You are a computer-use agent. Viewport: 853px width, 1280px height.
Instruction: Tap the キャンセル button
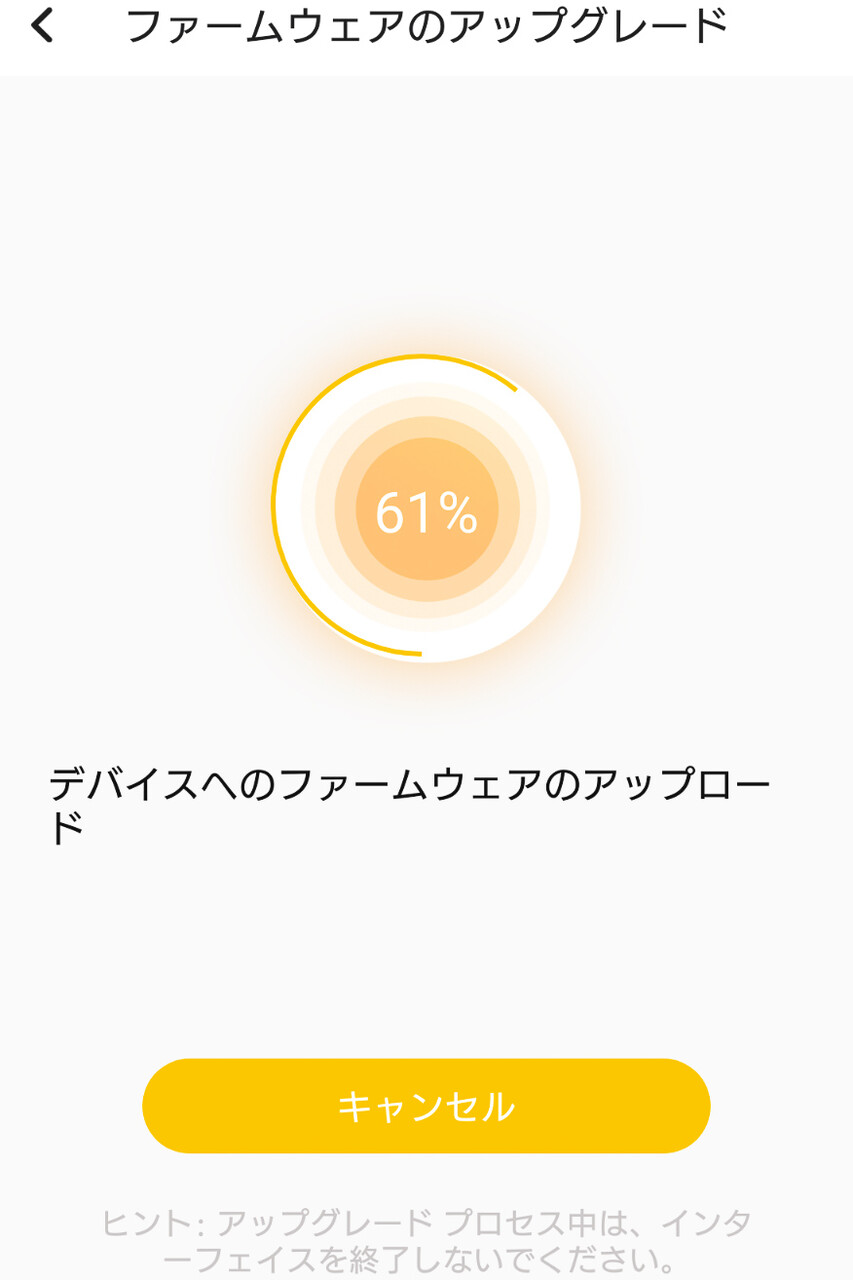[x=426, y=1106]
